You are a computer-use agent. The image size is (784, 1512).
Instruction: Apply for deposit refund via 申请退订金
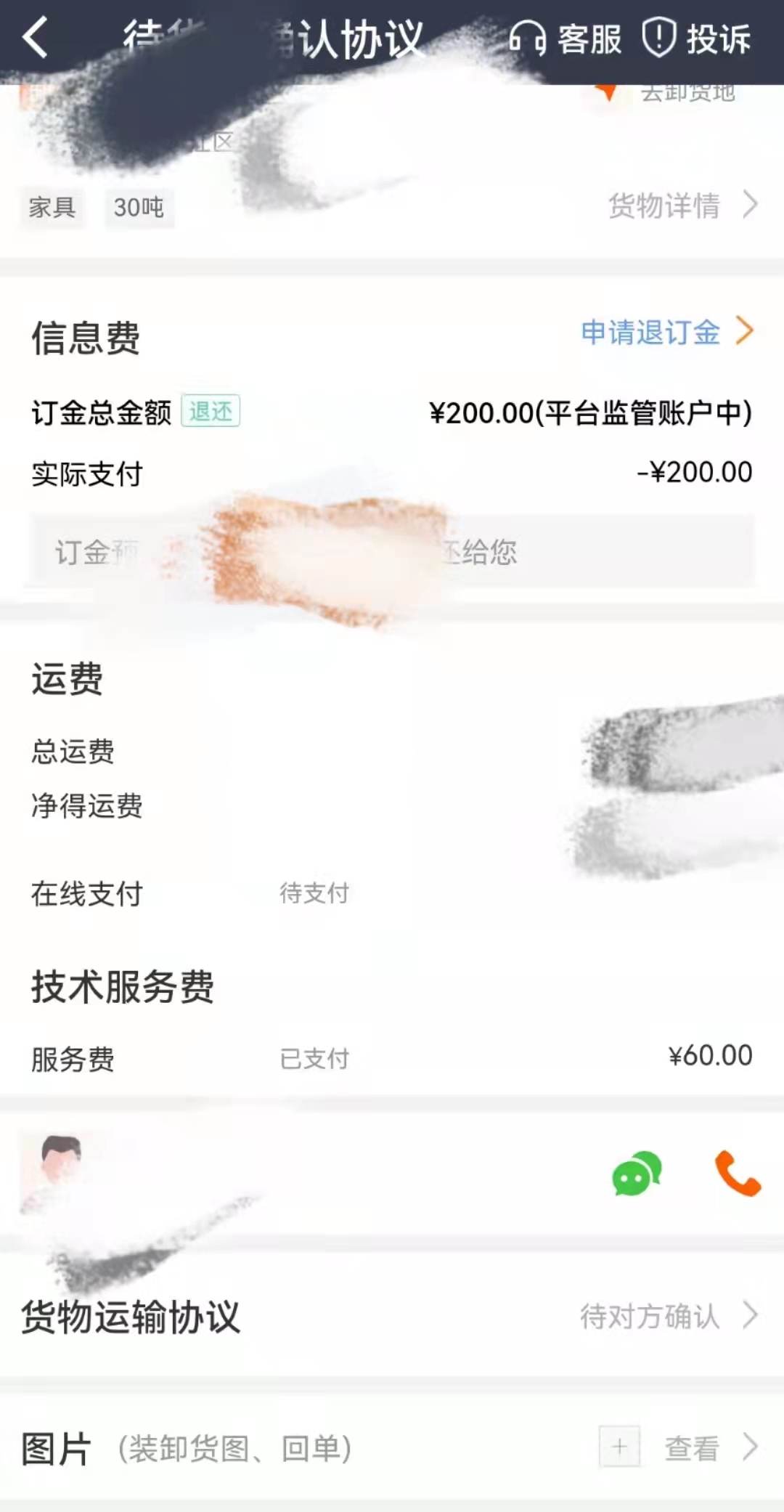tap(666, 333)
